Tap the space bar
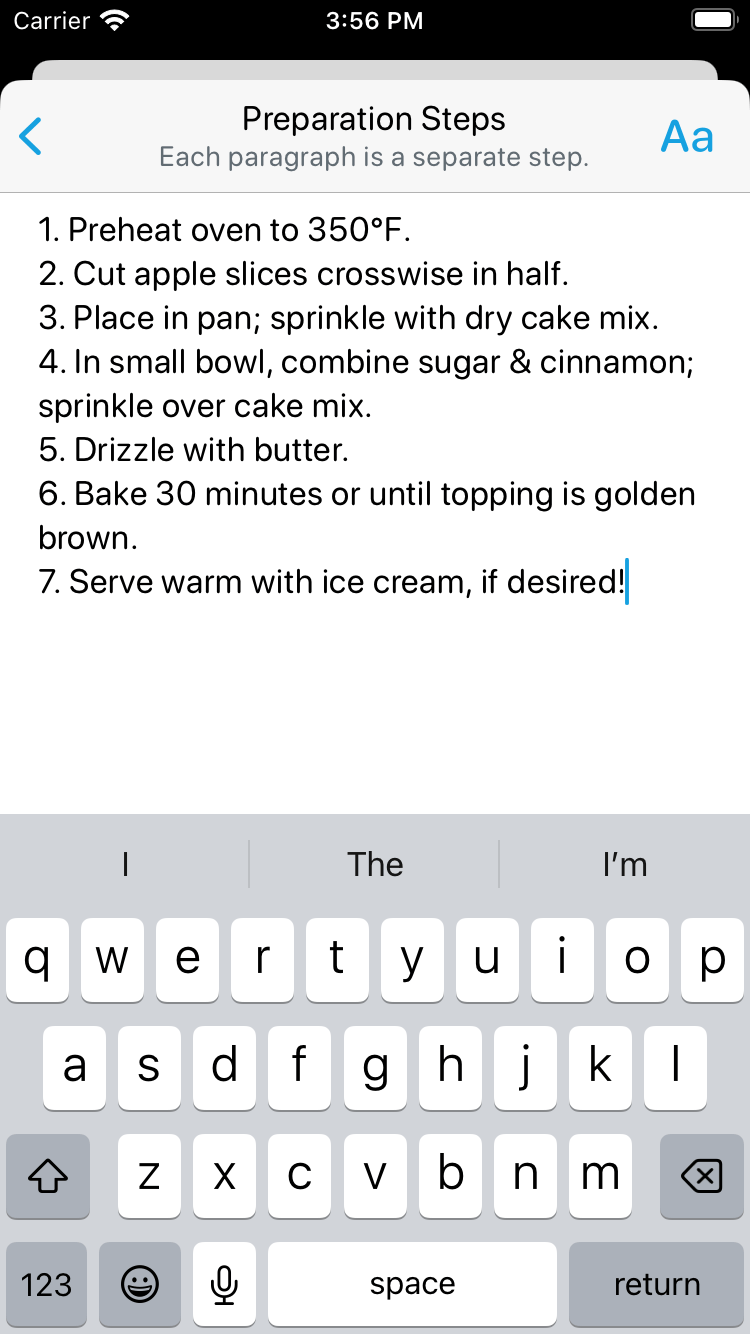Screen dimensions: 750x1334 pos(412,1284)
